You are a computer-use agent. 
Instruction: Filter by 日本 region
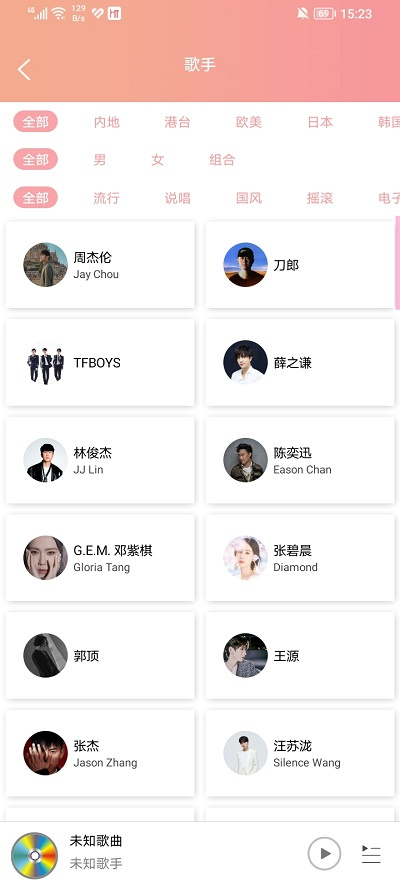(320, 122)
